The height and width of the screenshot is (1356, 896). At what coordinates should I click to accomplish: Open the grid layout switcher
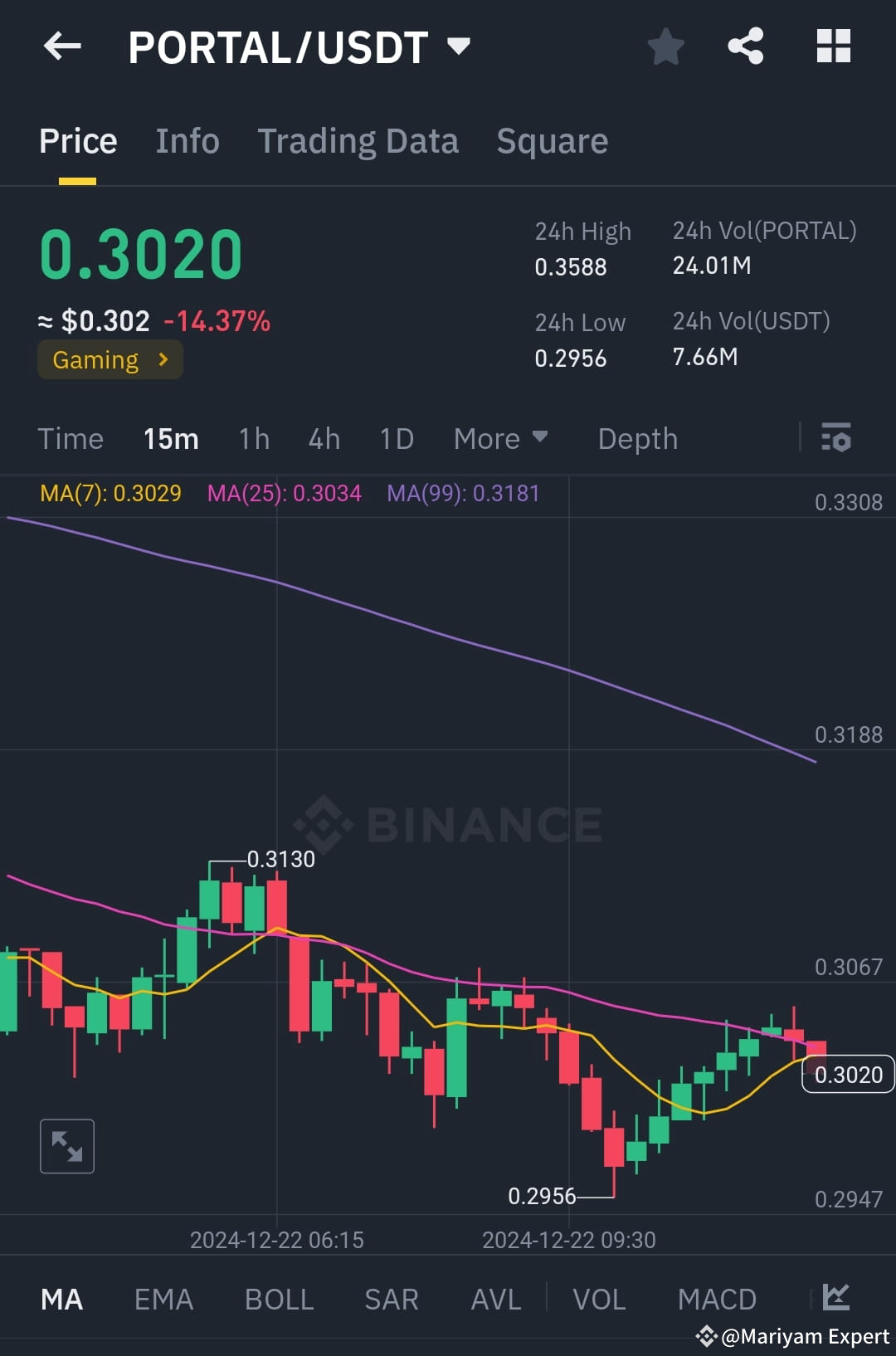[832, 46]
